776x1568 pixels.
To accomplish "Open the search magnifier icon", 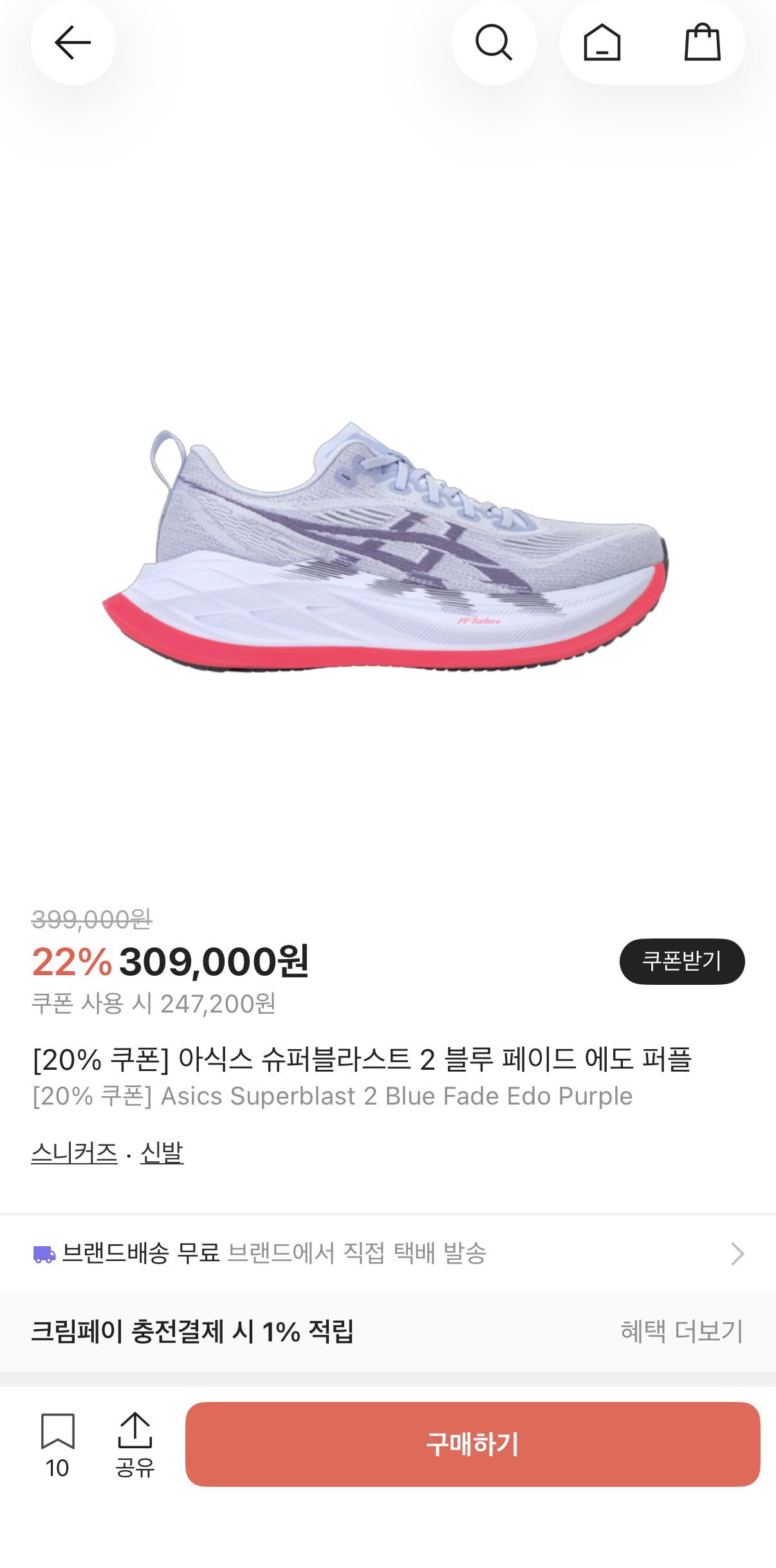I will click(494, 42).
